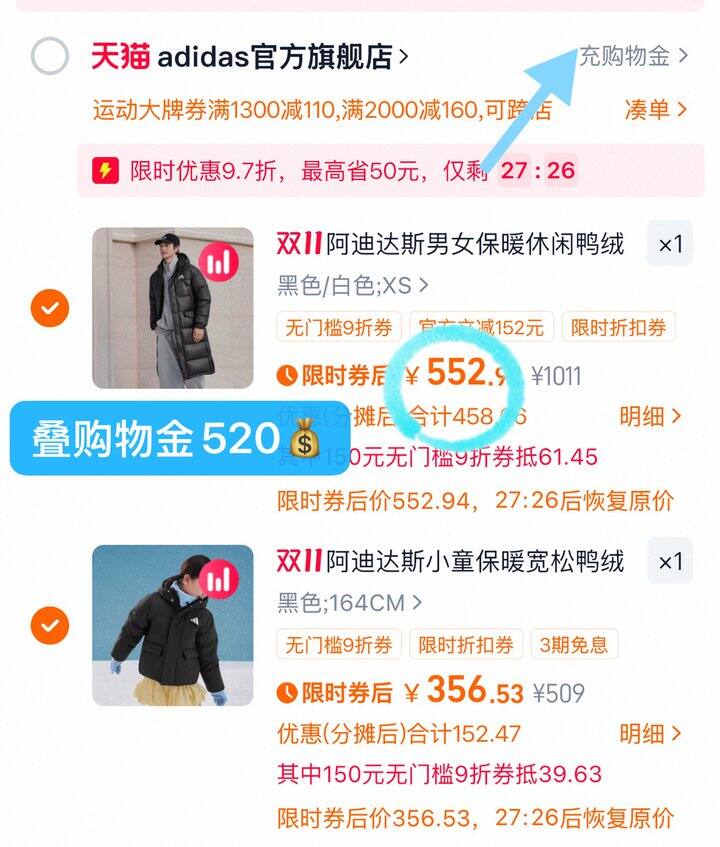
Task: Uncheck the 小童保暖宽松鸭绒 jacket item
Action: (50, 626)
